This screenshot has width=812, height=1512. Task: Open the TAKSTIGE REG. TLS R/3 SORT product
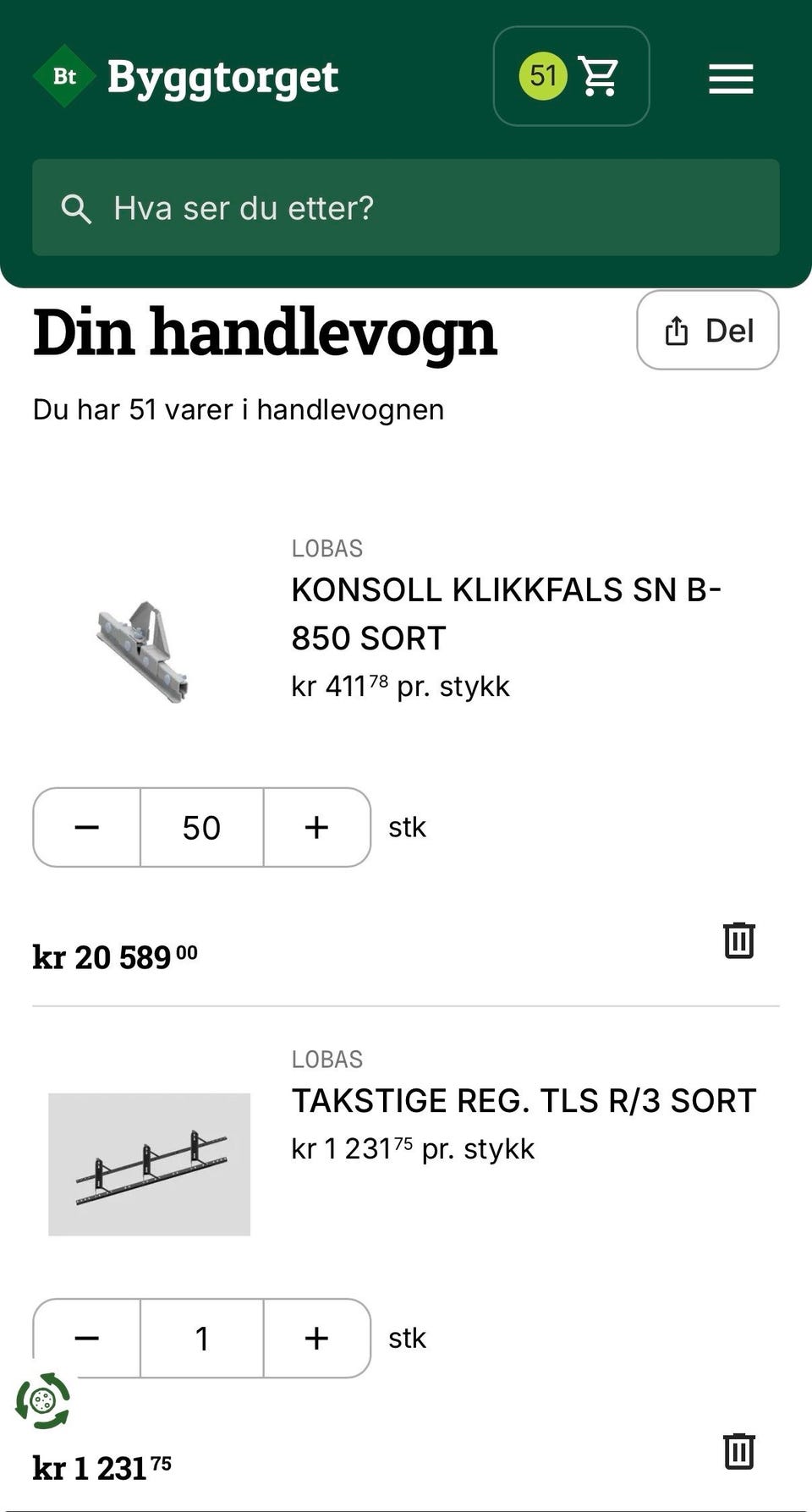click(523, 1101)
